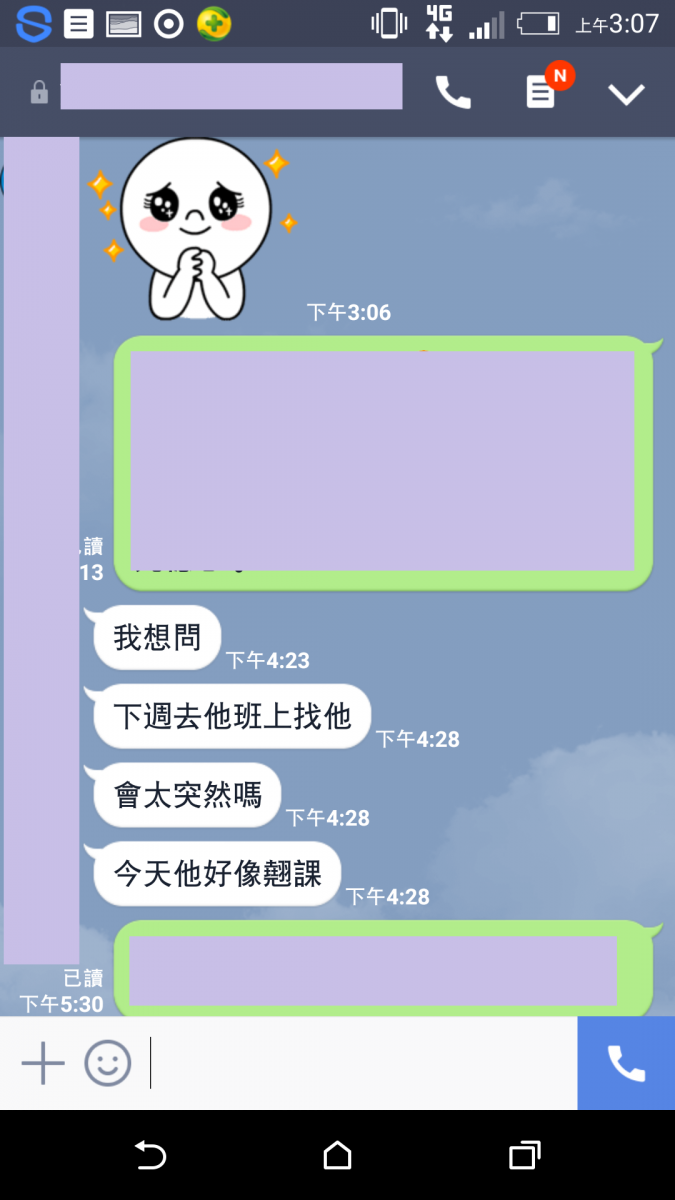
Task: Return to the Android home screen
Action: click(x=338, y=1156)
